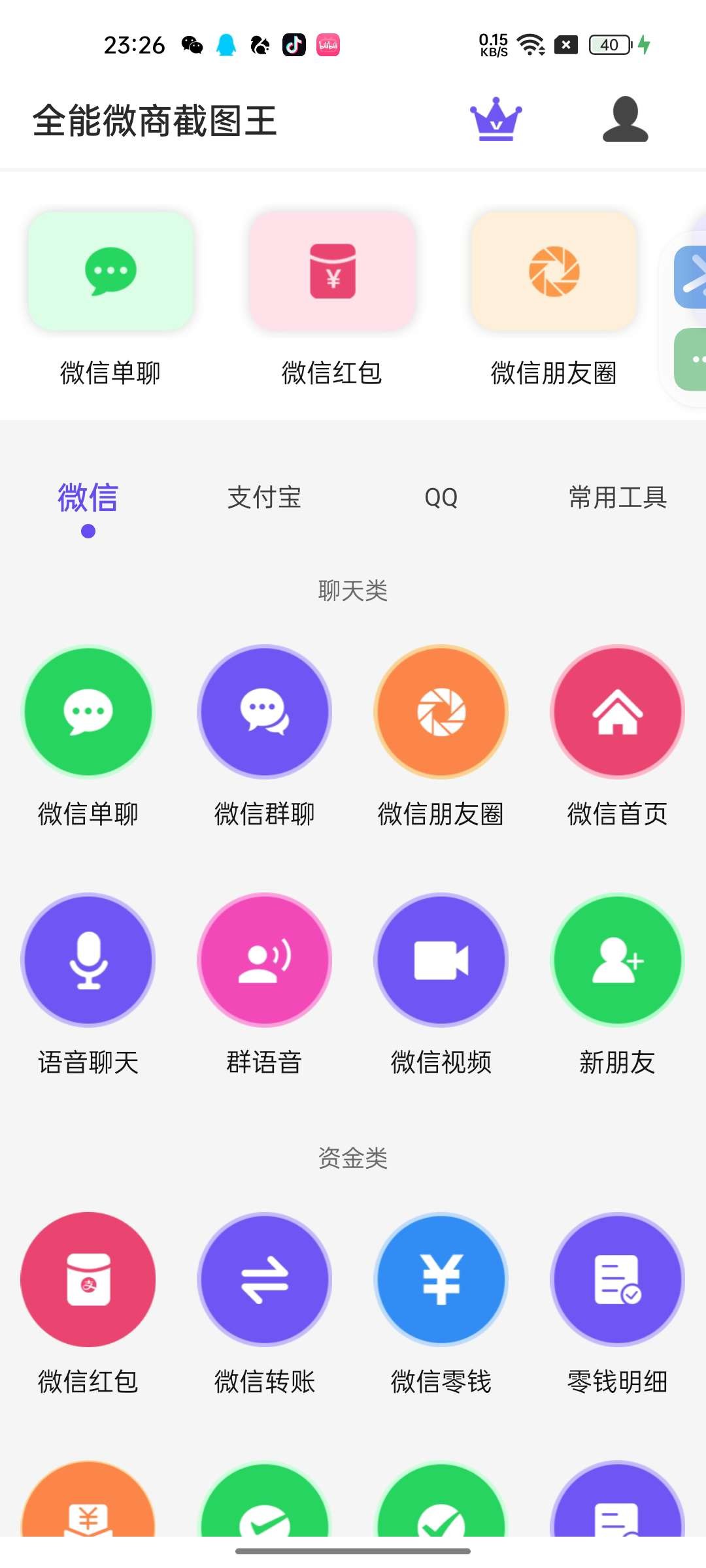Screen dimensions: 706x1568
Task: Open the orange 微信朋友圈 shortcut card
Action: (x=554, y=271)
